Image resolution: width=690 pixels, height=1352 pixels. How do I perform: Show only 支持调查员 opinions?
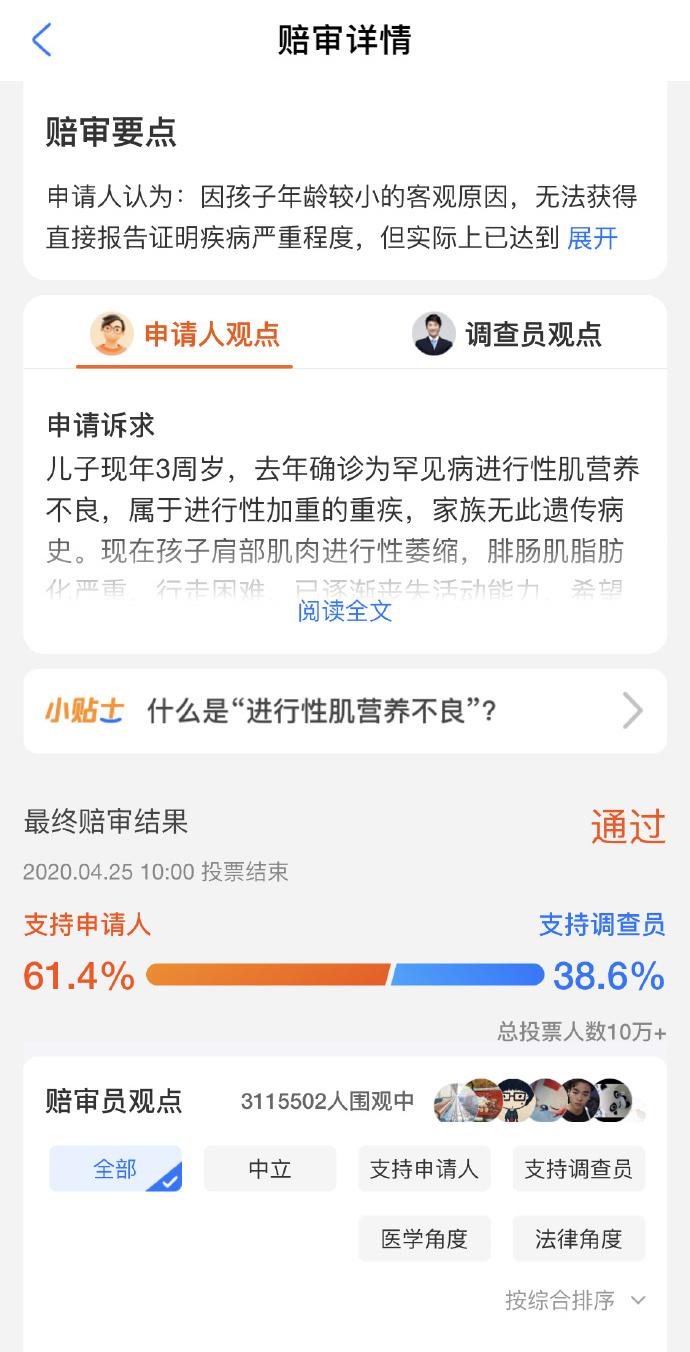pos(578,1169)
